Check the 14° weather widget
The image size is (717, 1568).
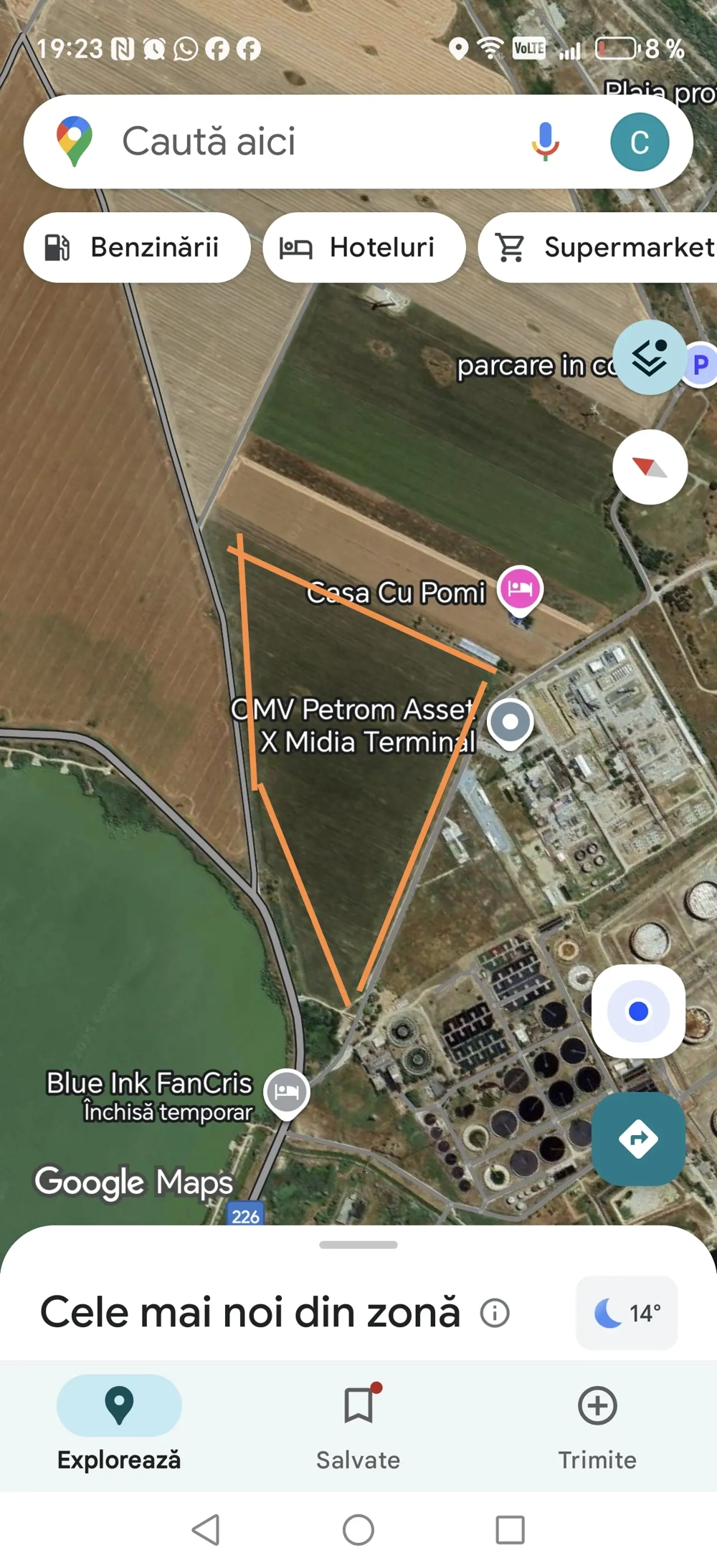point(627,1313)
